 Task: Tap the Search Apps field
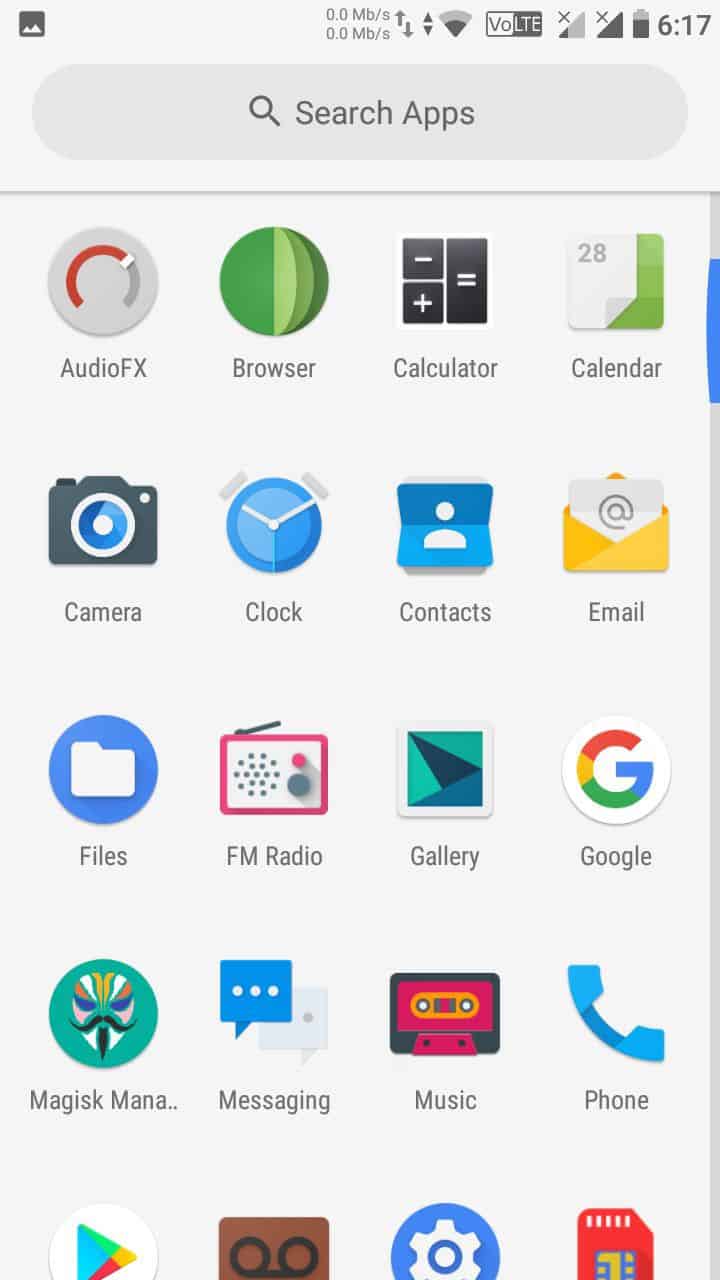(360, 112)
